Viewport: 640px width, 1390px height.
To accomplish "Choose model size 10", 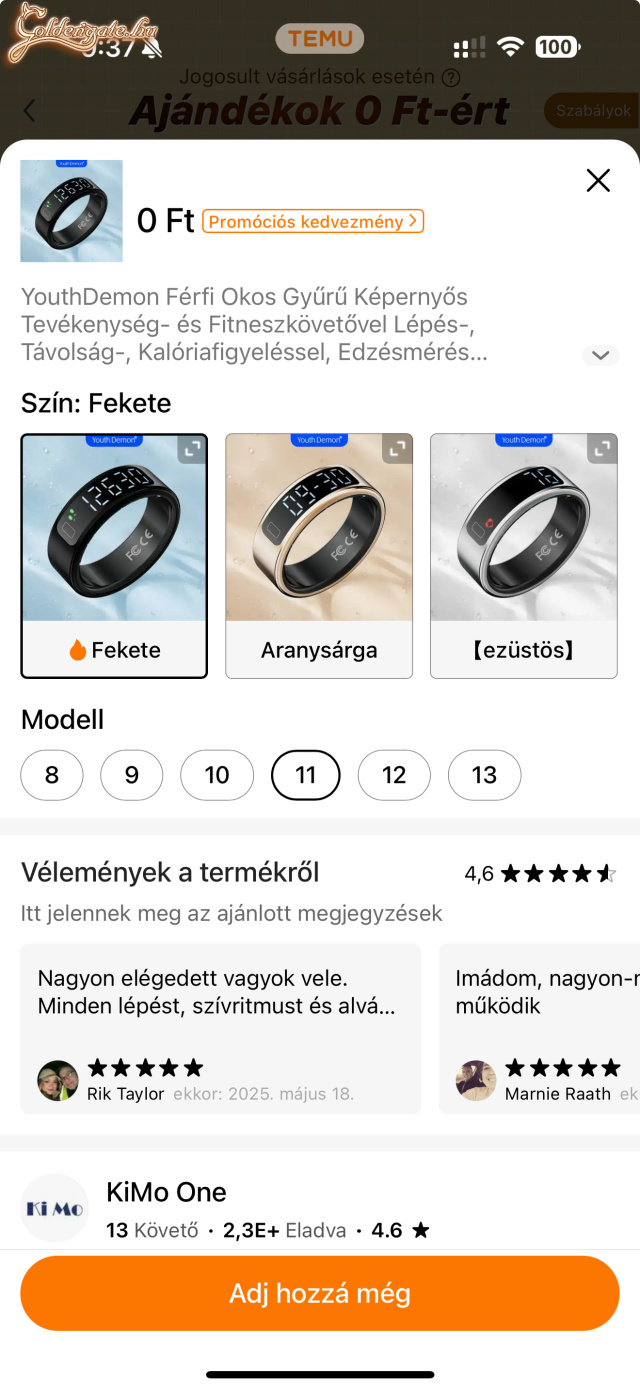I will click(217, 775).
